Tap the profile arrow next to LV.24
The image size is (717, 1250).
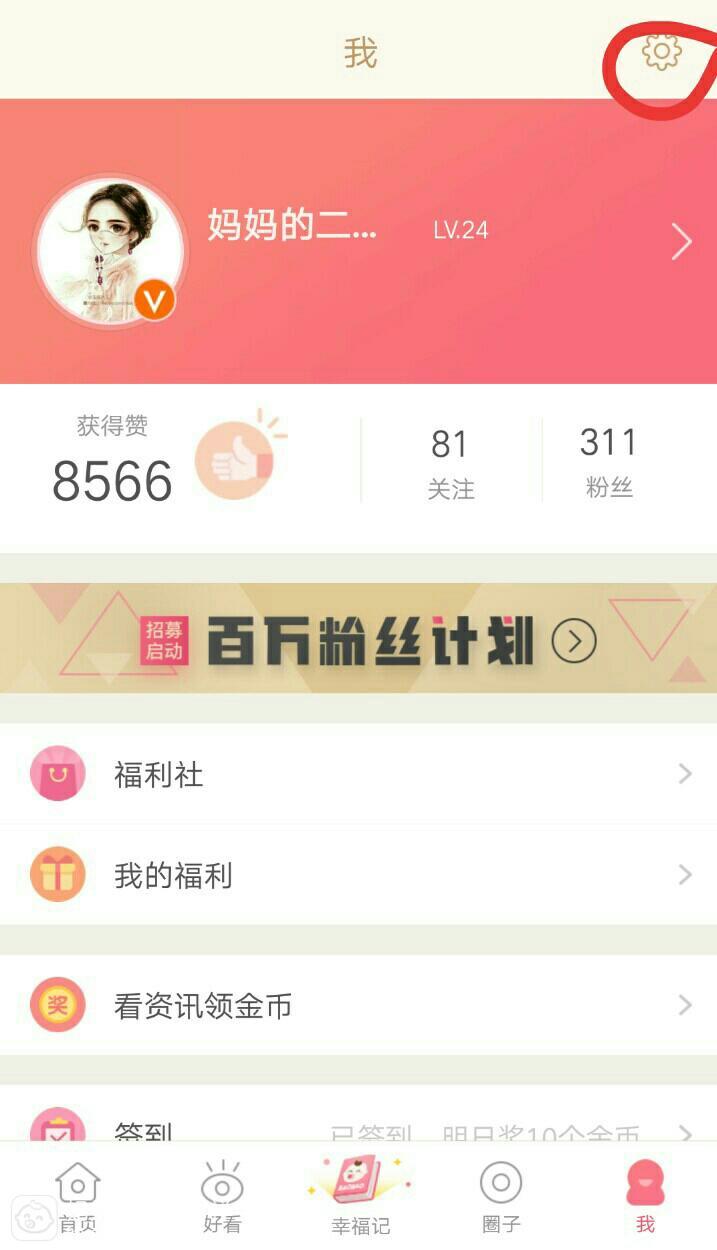[681, 241]
